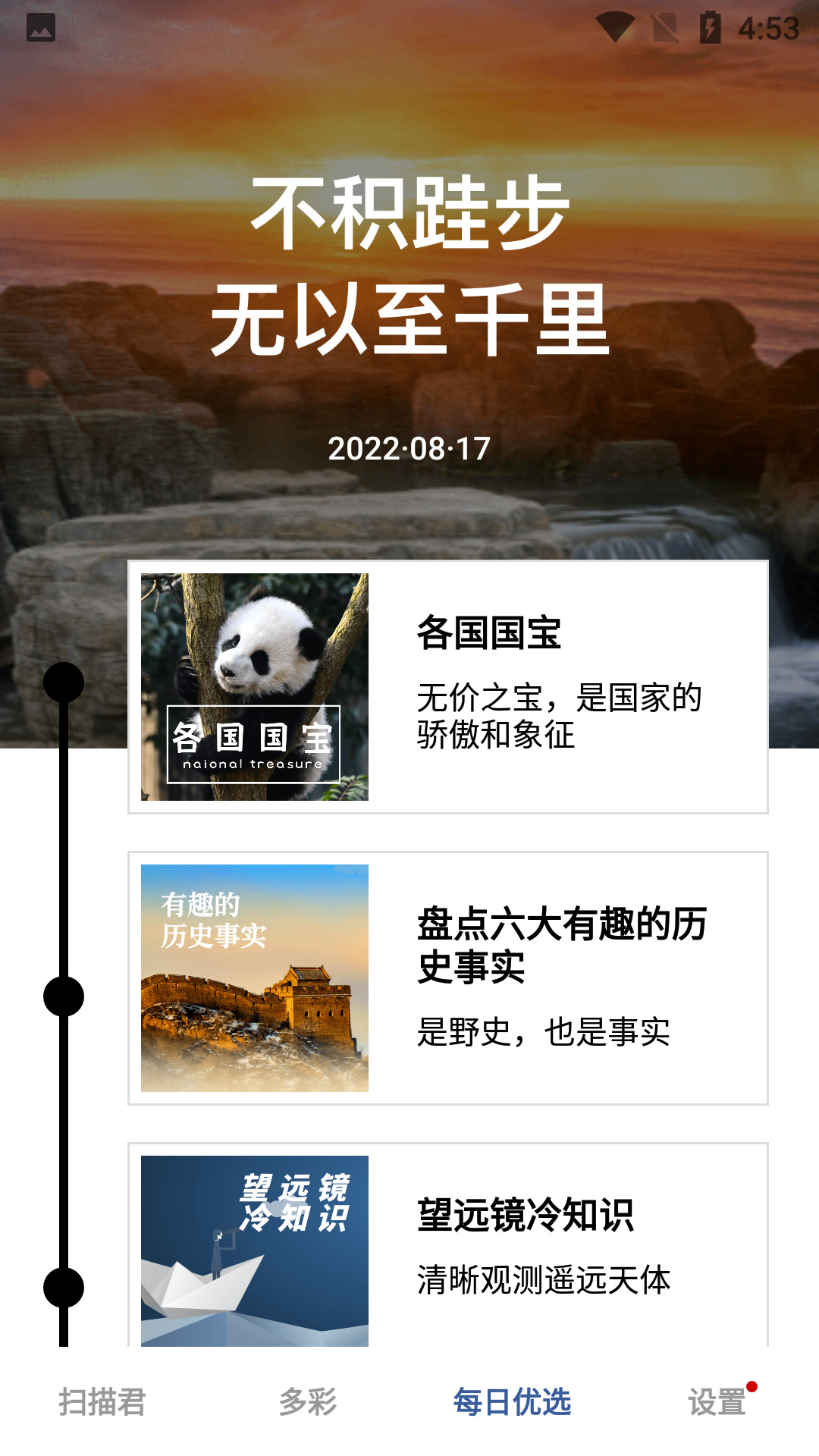819x1456 pixels.
Task: Open the 各国国宝 card
Action: pos(447,687)
